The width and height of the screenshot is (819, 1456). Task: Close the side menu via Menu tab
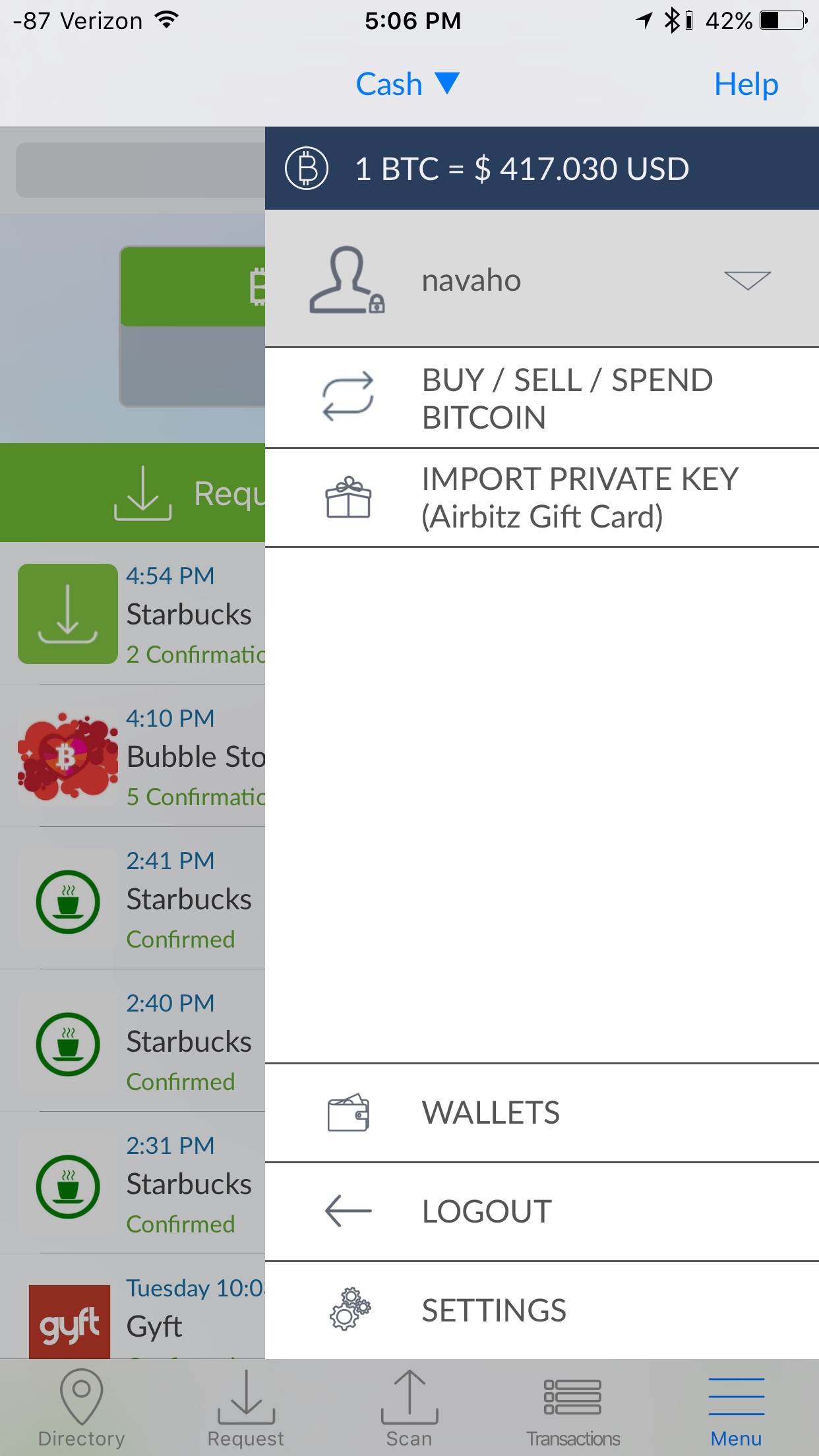point(736,1408)
